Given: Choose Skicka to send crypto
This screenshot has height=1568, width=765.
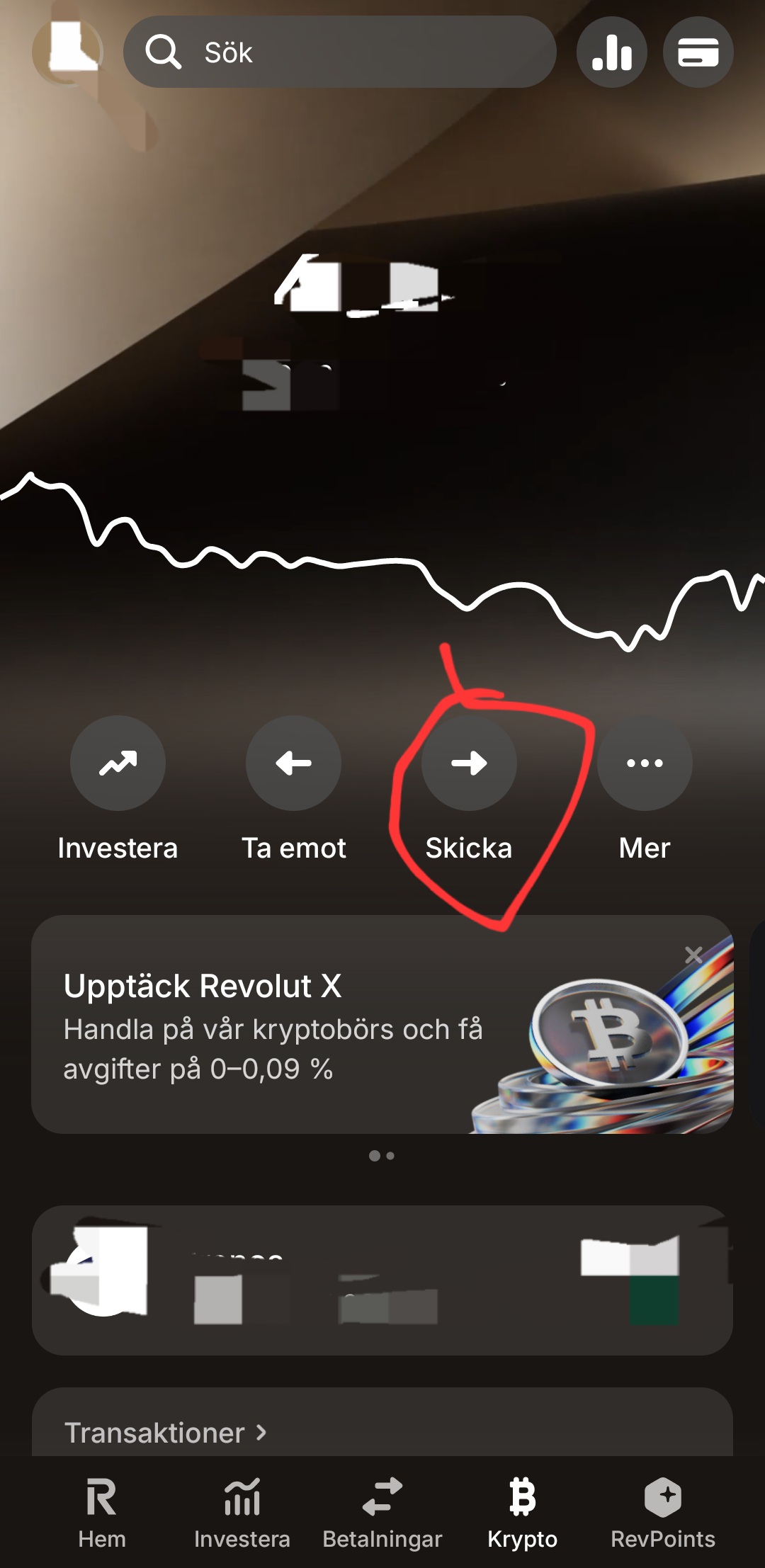Looking at the screenshot, I should click(x=469, y=763).
